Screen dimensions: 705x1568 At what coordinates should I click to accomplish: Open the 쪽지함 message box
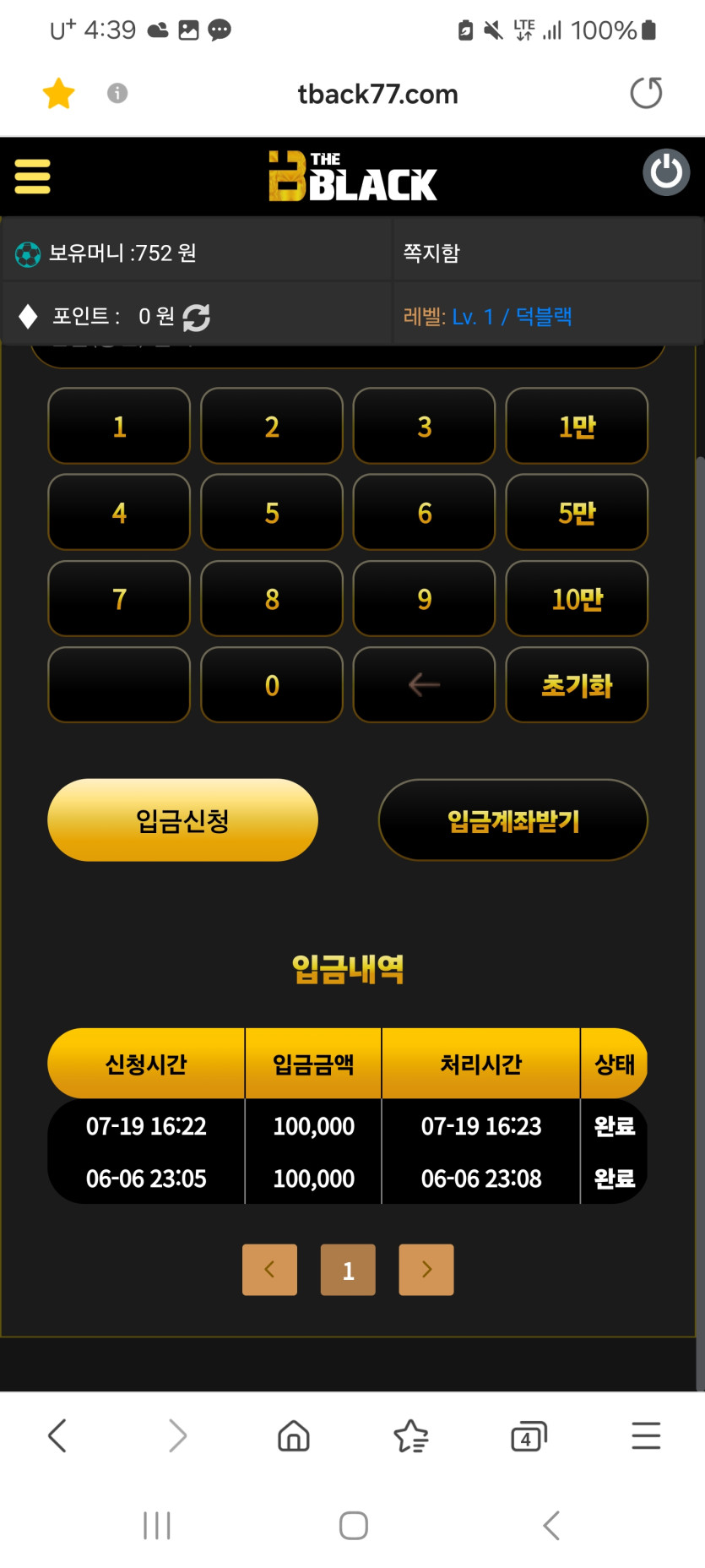(431, 253)
